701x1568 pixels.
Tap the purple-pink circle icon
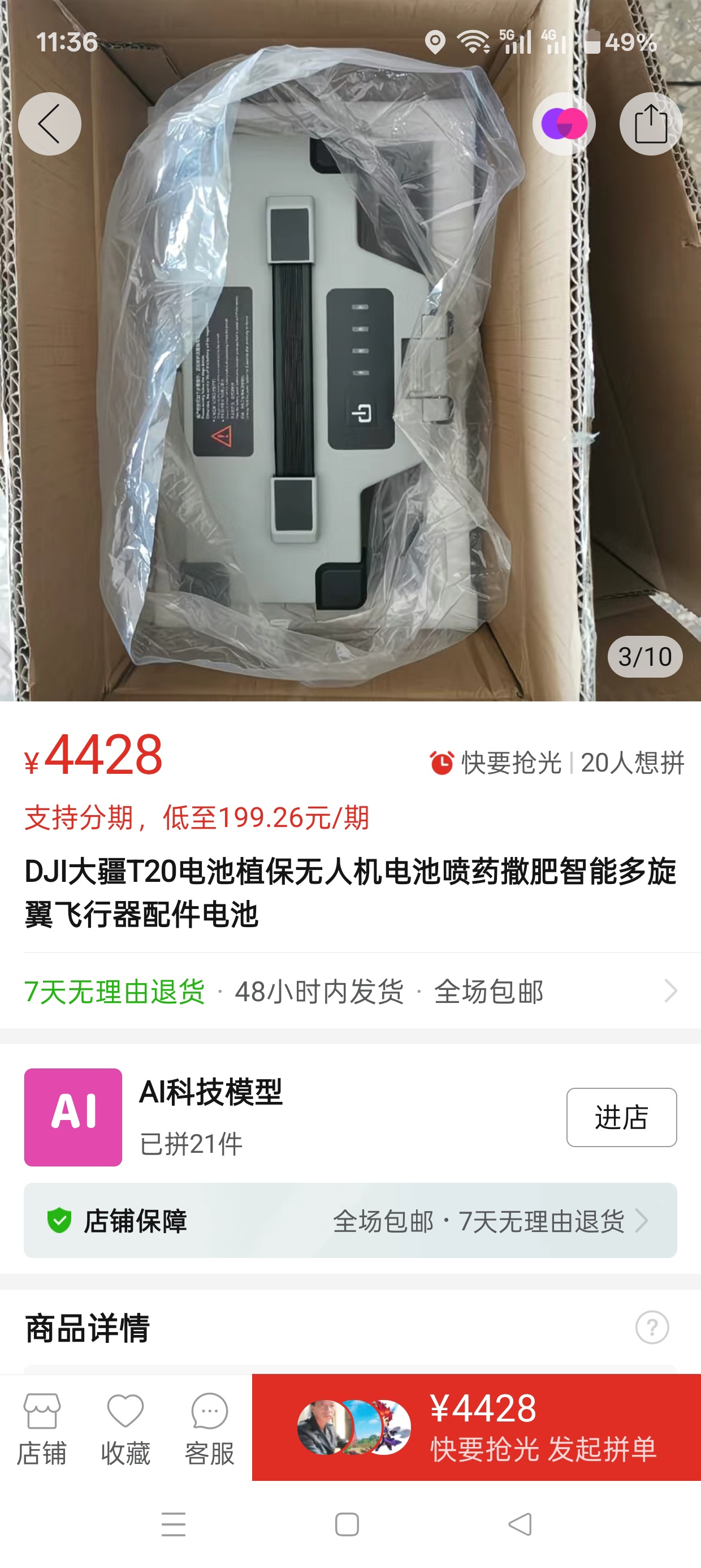pos(564,124)
